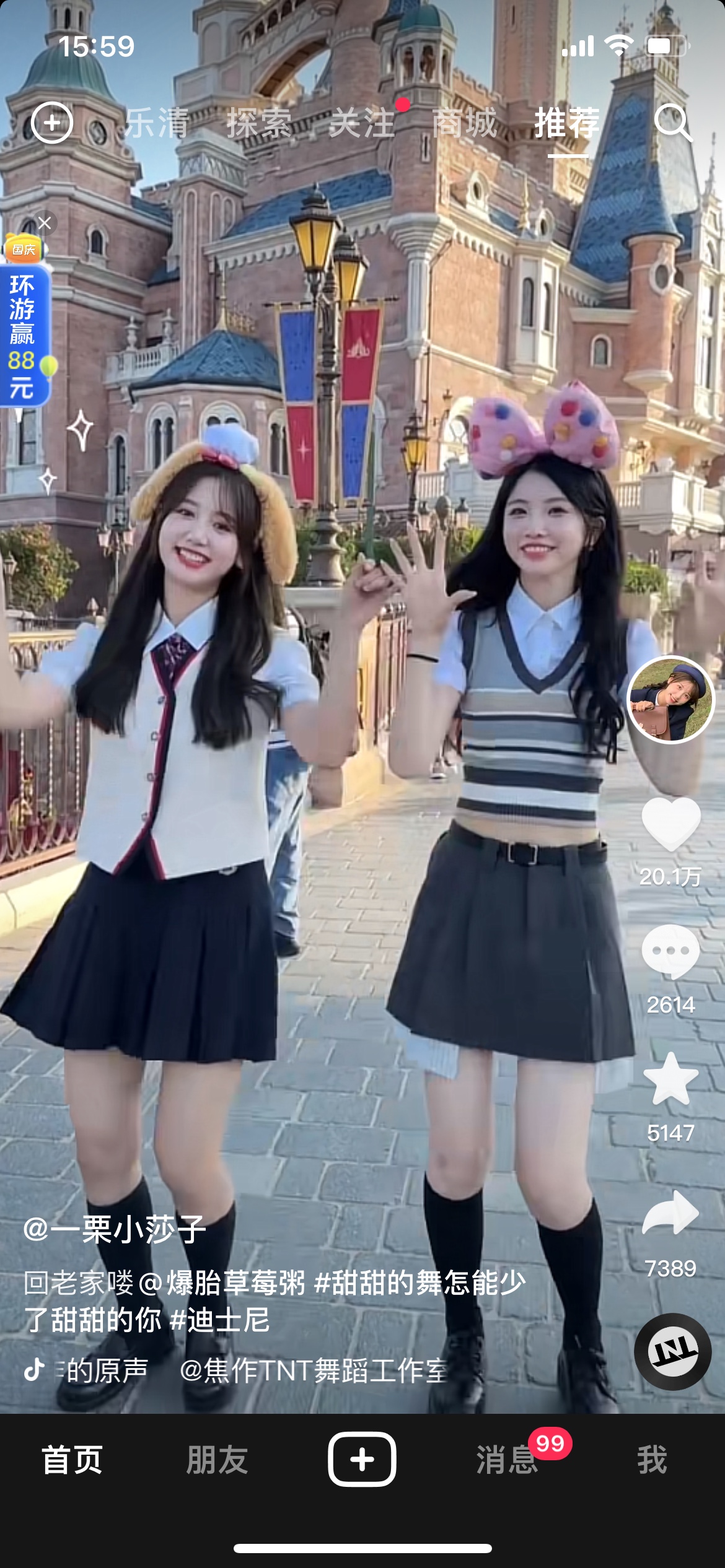Image resolution: width=725 pixels, height=1568 pixels.
Task: Open the 环游赢88元 promotion widget
Action: click(24, 334)
